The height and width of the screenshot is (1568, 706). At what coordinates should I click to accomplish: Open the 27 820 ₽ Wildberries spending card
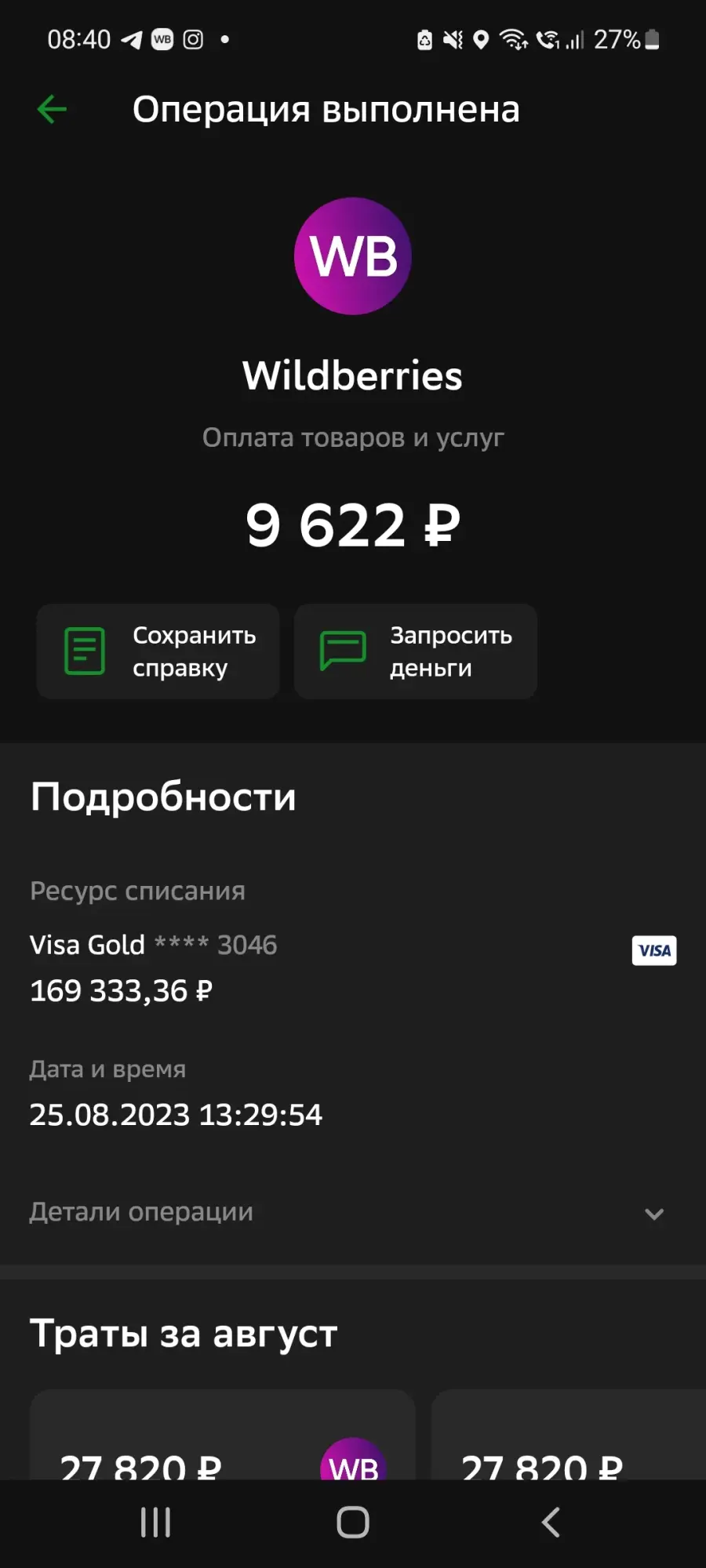223,1435
